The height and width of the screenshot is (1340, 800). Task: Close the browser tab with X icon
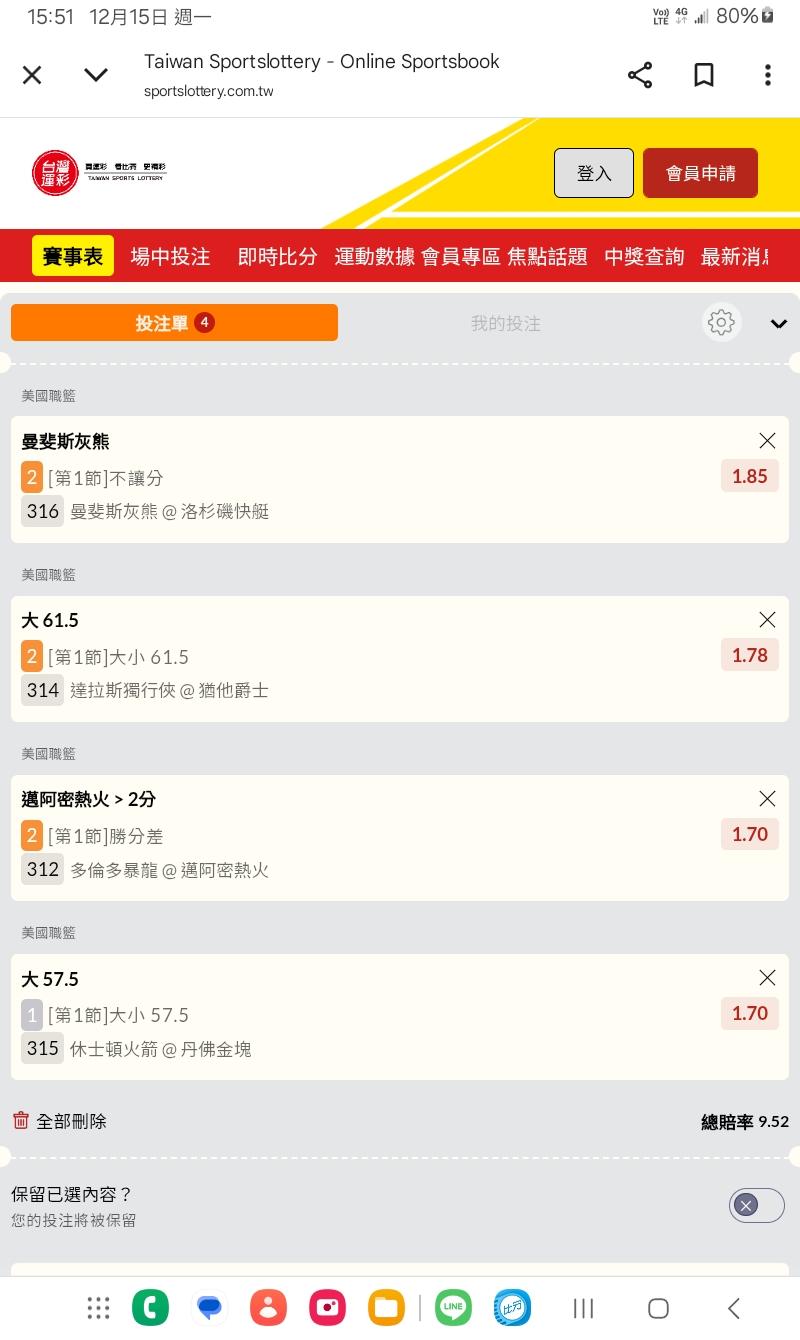(32, 75)
